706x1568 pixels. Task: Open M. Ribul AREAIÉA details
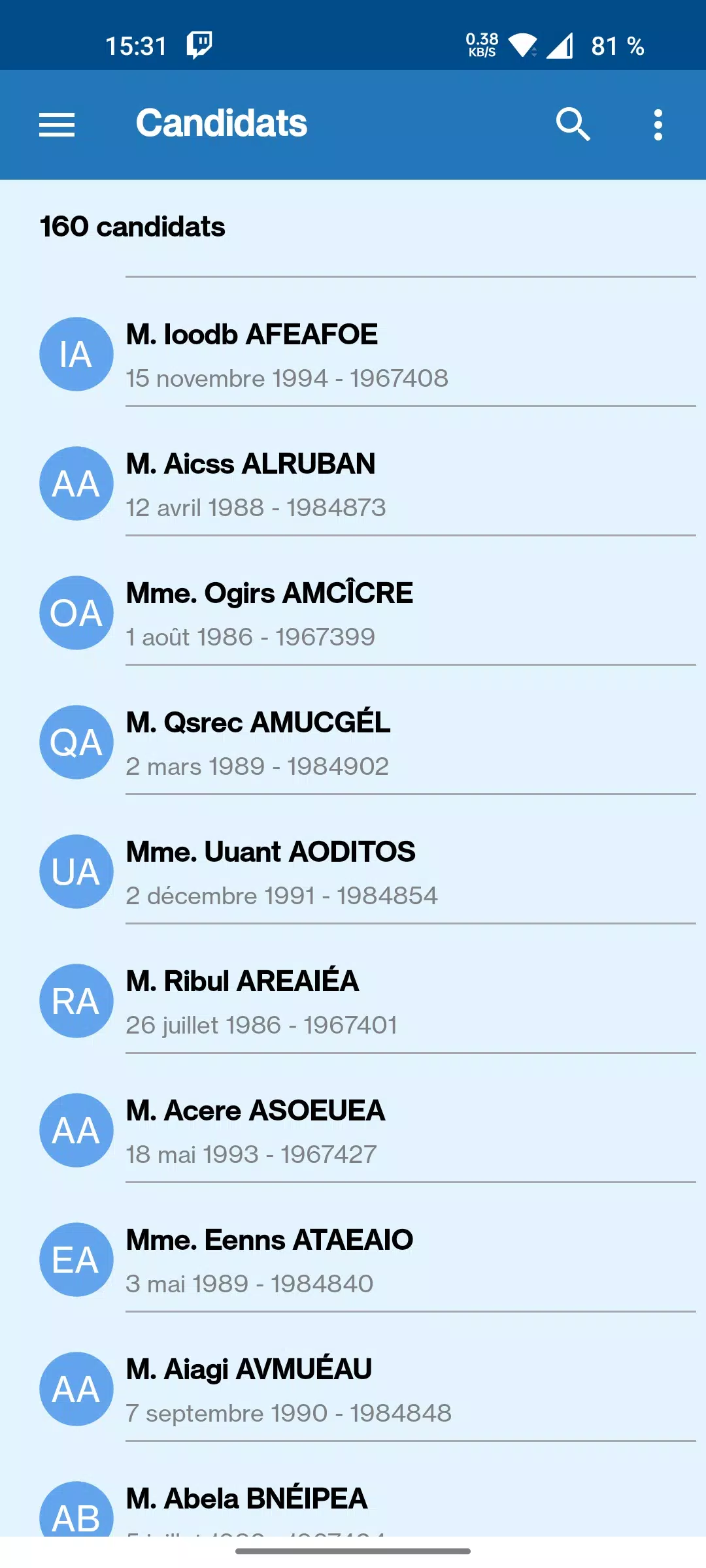353,1001
